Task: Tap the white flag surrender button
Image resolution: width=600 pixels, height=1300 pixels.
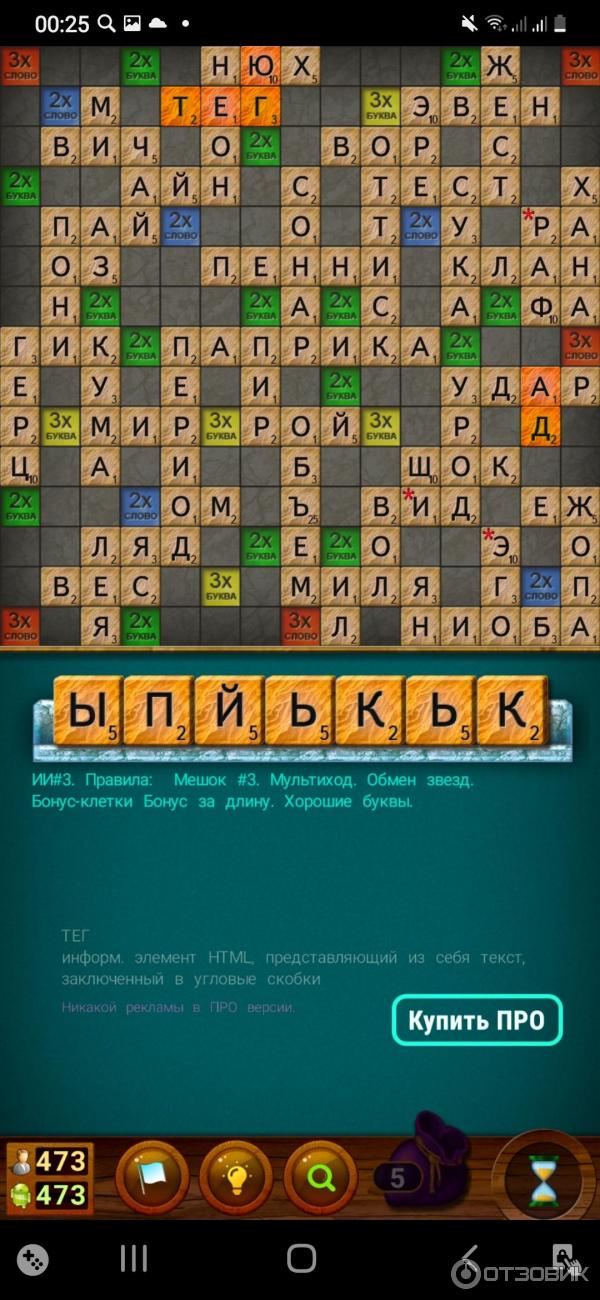Action: point(153,1177)
